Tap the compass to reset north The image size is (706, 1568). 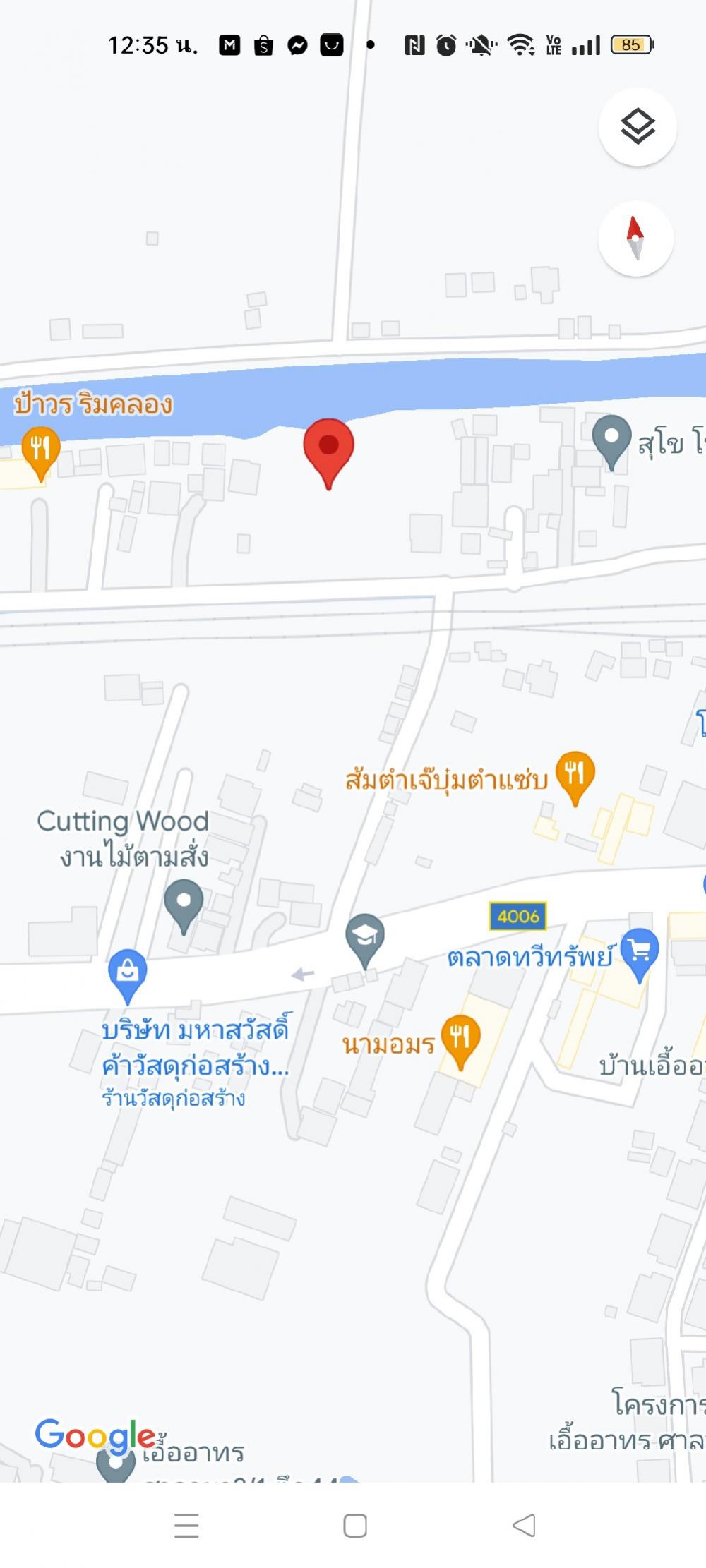635,238
